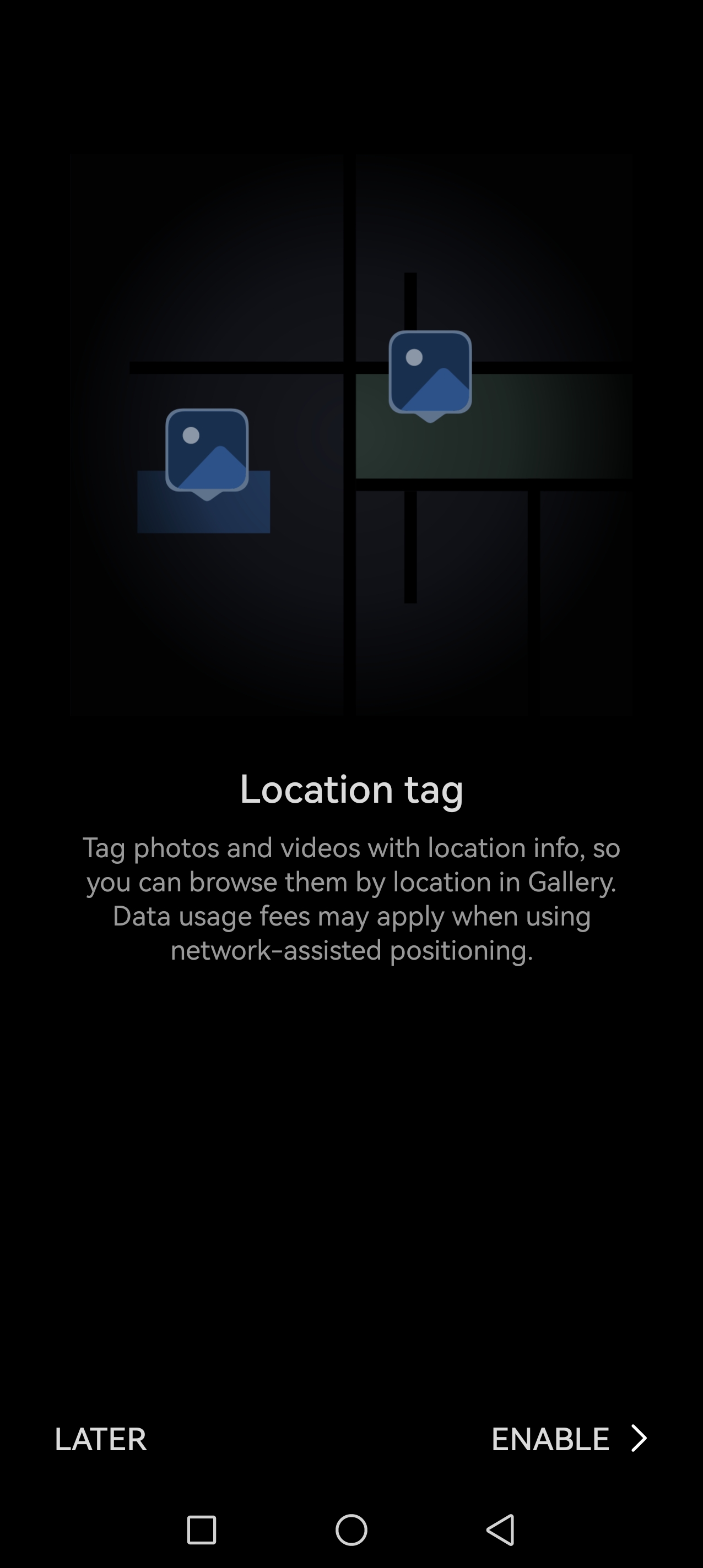Go back using the system back button
This screenshot has width=703, height=1568.
click(501, 1529)
